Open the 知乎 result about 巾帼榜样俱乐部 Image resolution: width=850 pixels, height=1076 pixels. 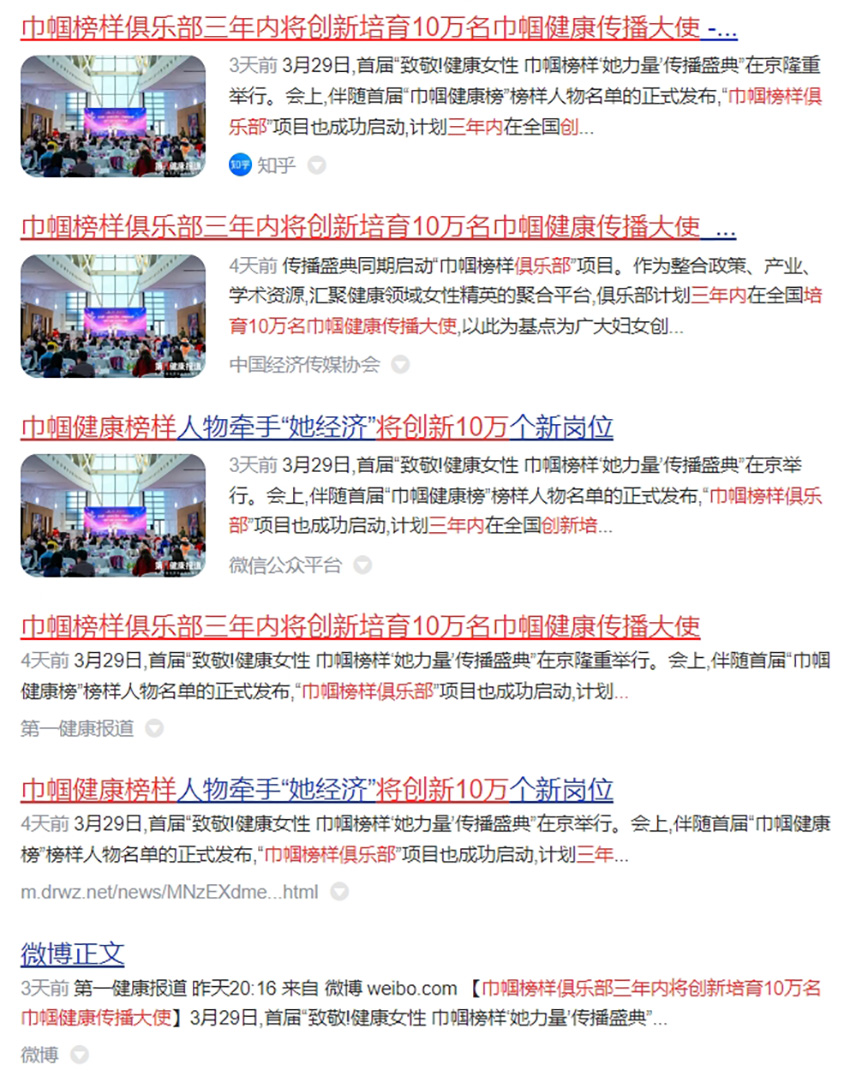click(x=378, y=28)
